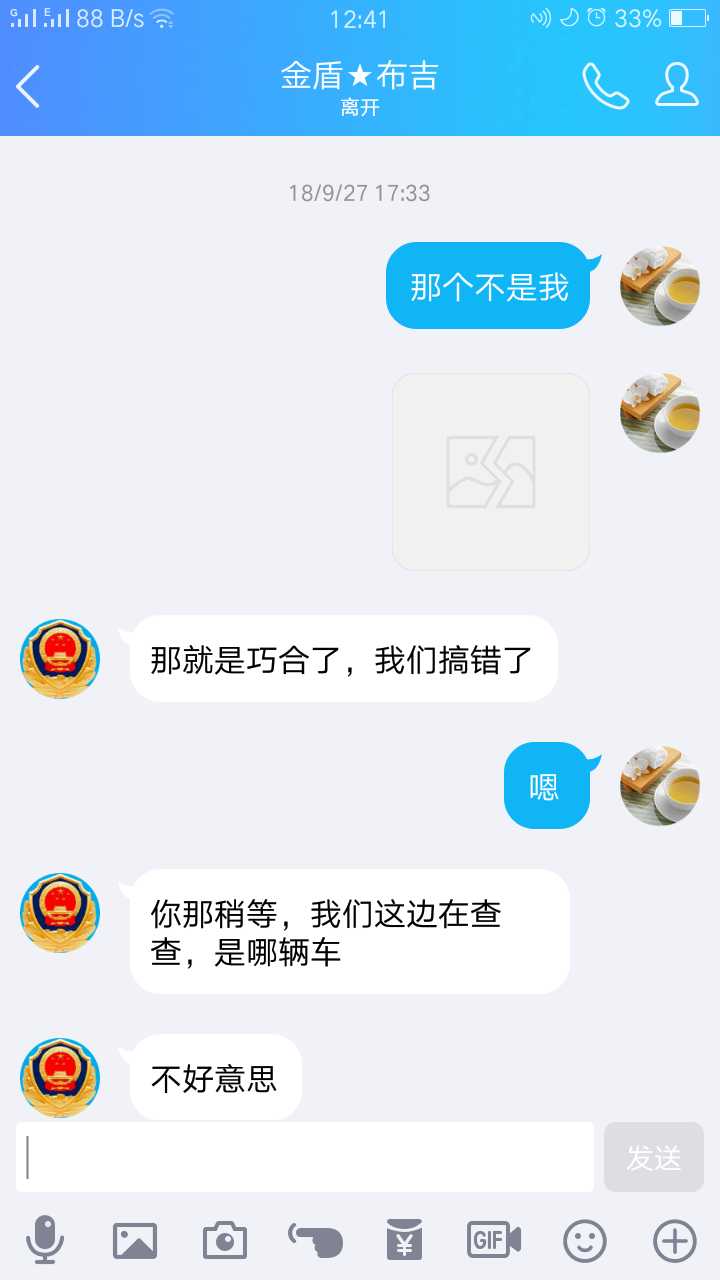Image resolution: width=720 pixels, height=1280 pixels.
Task: Expand more options with plus icon
Action: 675,1241
